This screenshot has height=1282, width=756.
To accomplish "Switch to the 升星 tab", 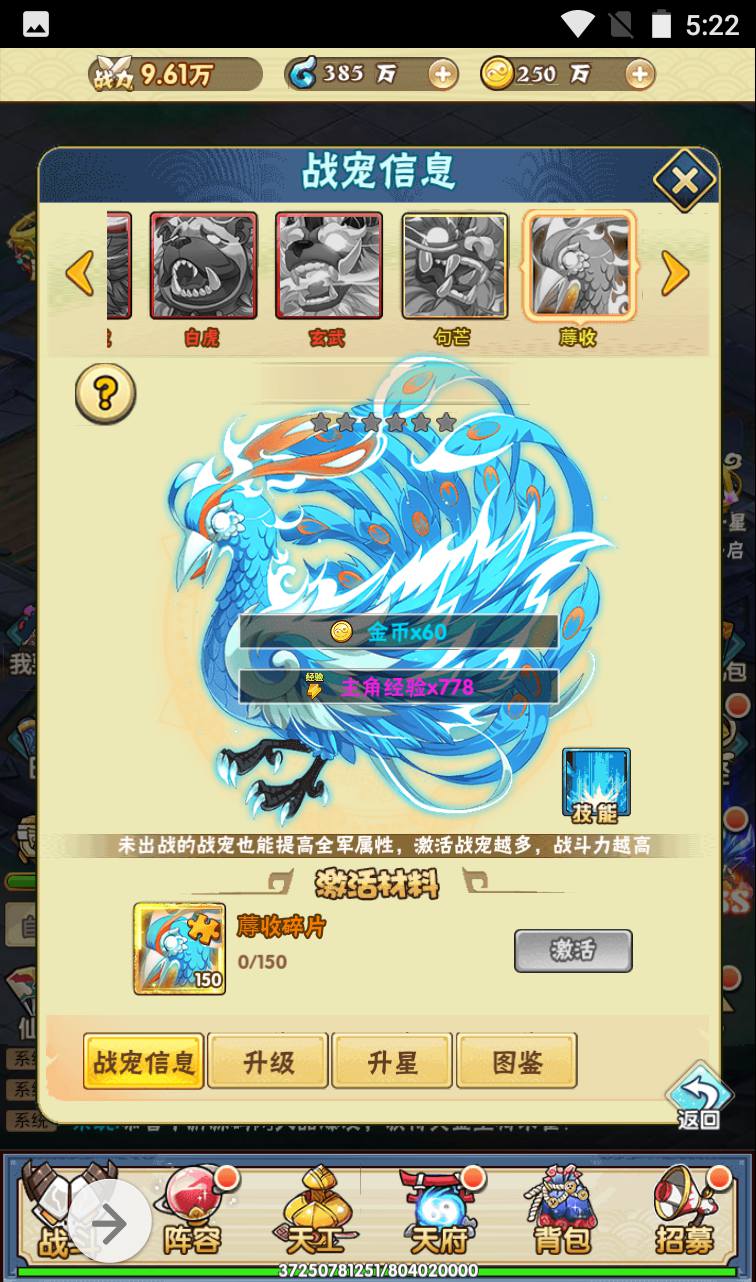I will point(393,1061).
